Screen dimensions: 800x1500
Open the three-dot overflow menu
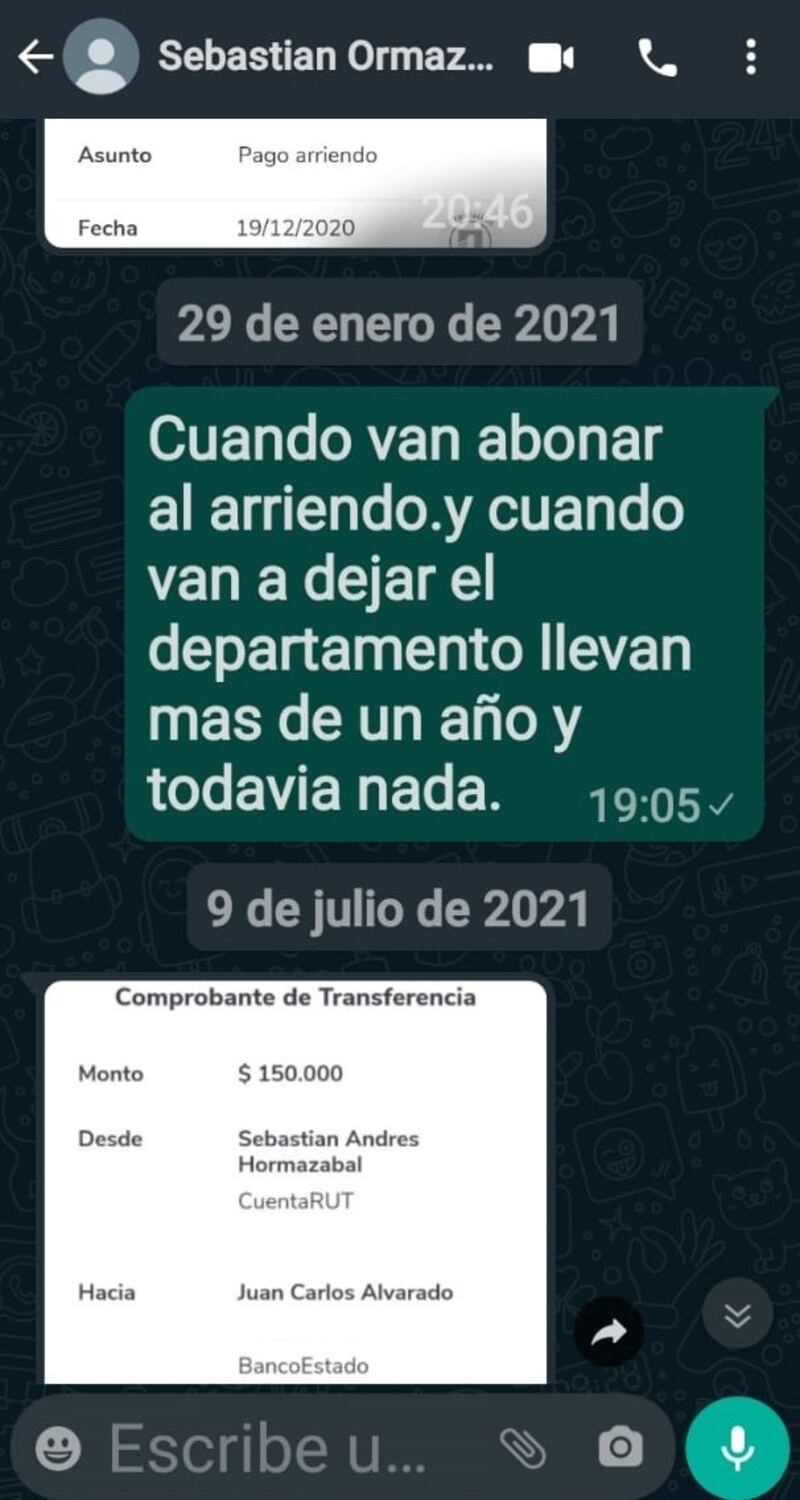pyautogui.click(x=750, y=58)
